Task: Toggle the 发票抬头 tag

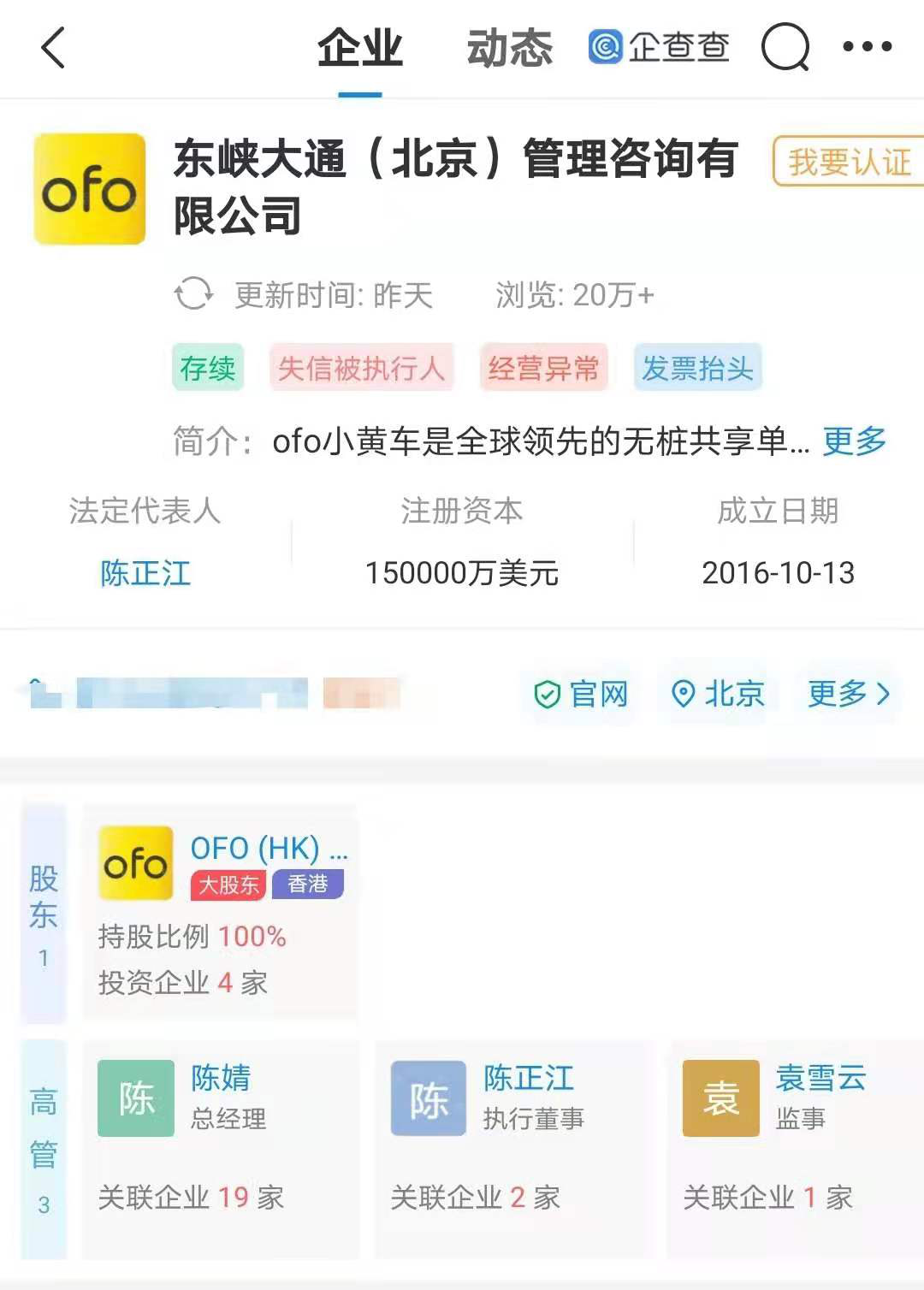Action: tap(696, 369)
